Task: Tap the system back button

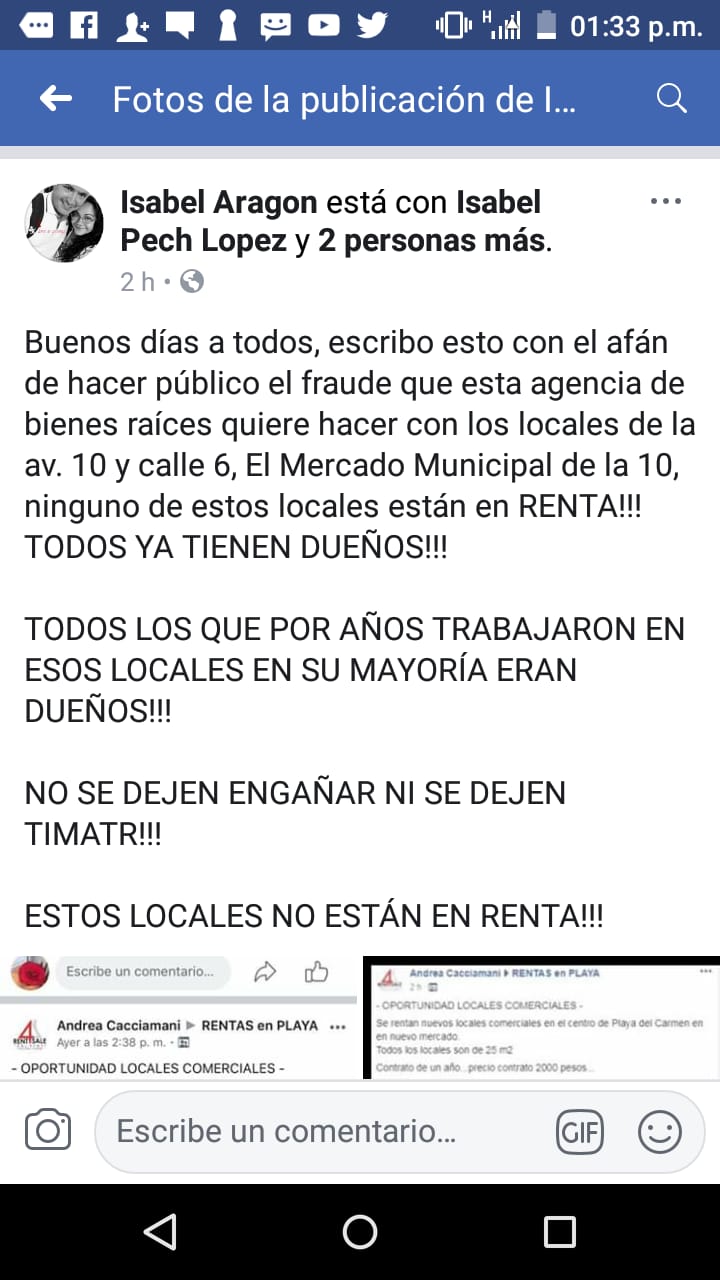Action: point(160,1232)
